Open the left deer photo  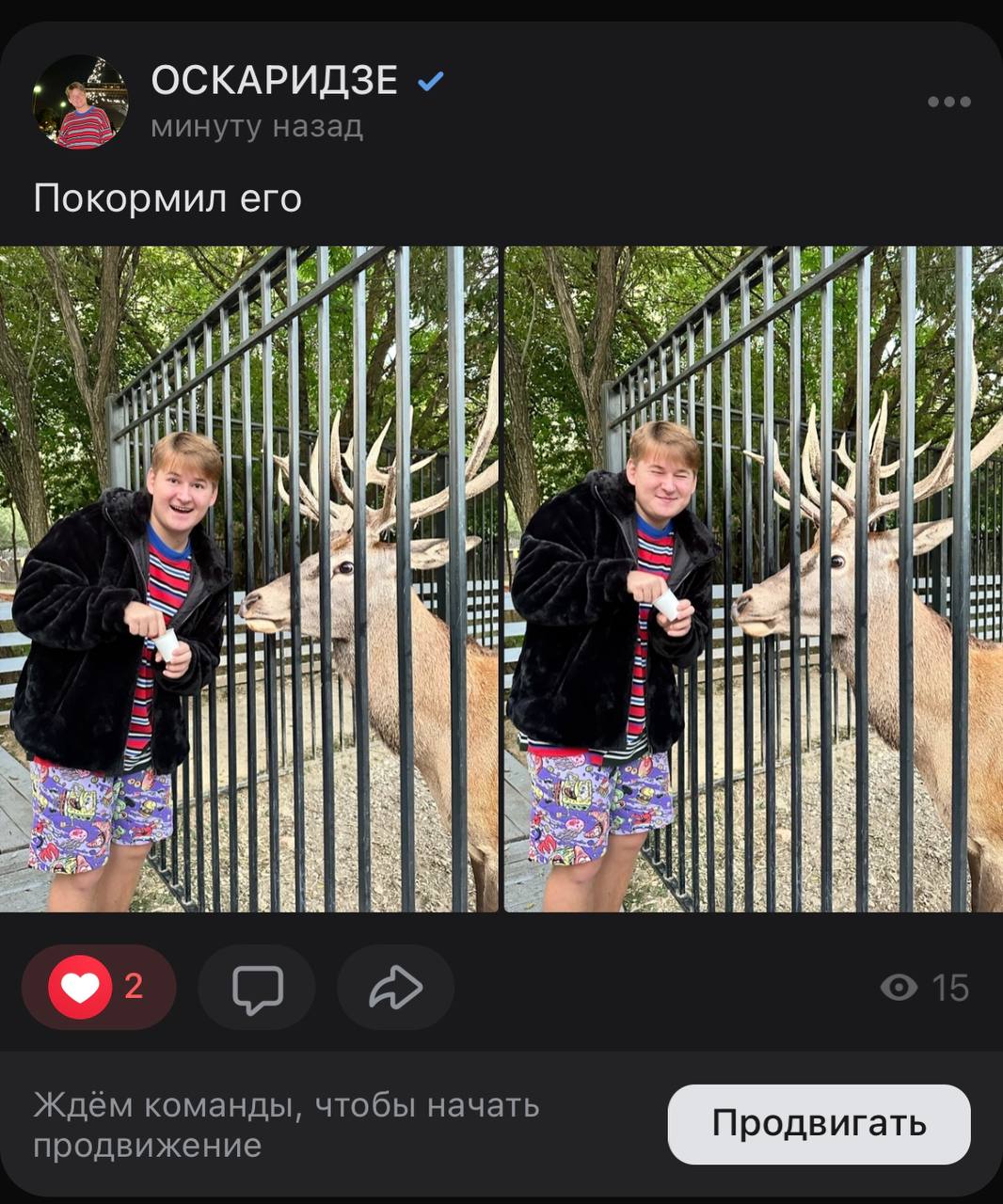[x=248, y=578]
